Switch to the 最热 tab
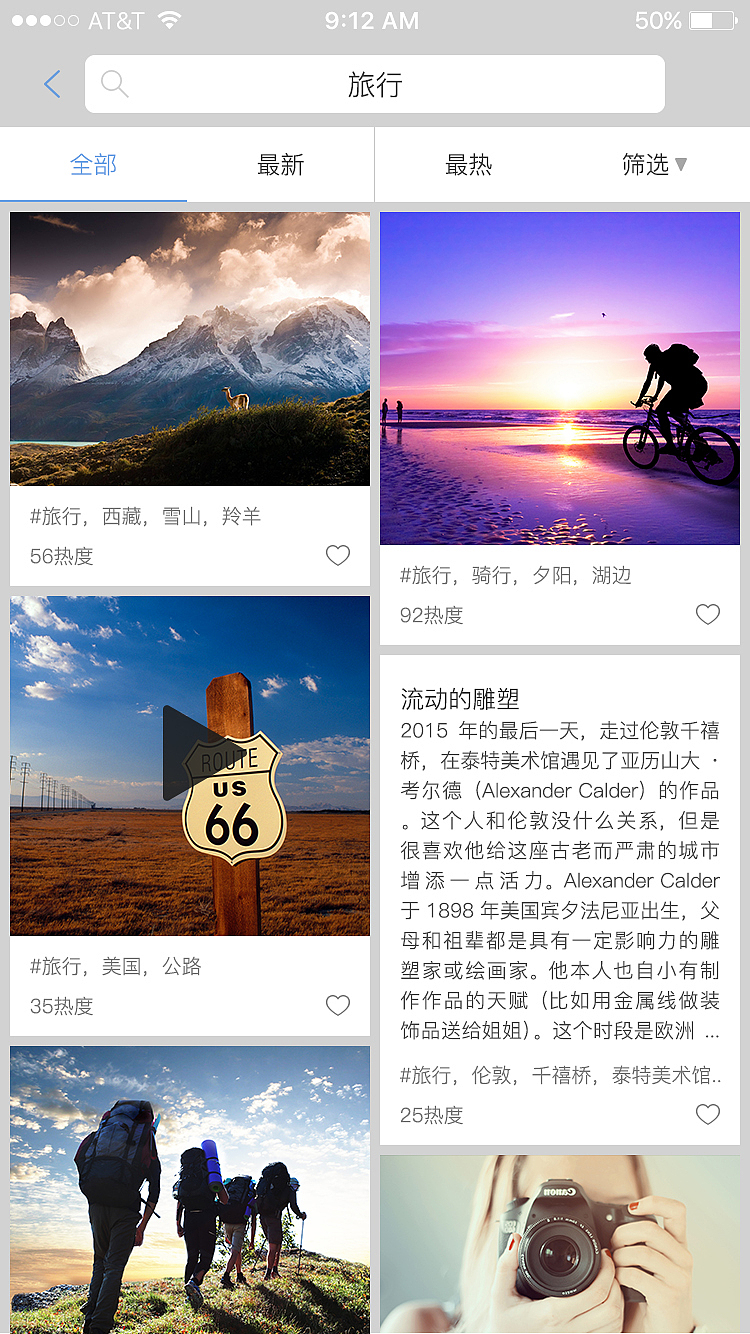 pos(468,165)
